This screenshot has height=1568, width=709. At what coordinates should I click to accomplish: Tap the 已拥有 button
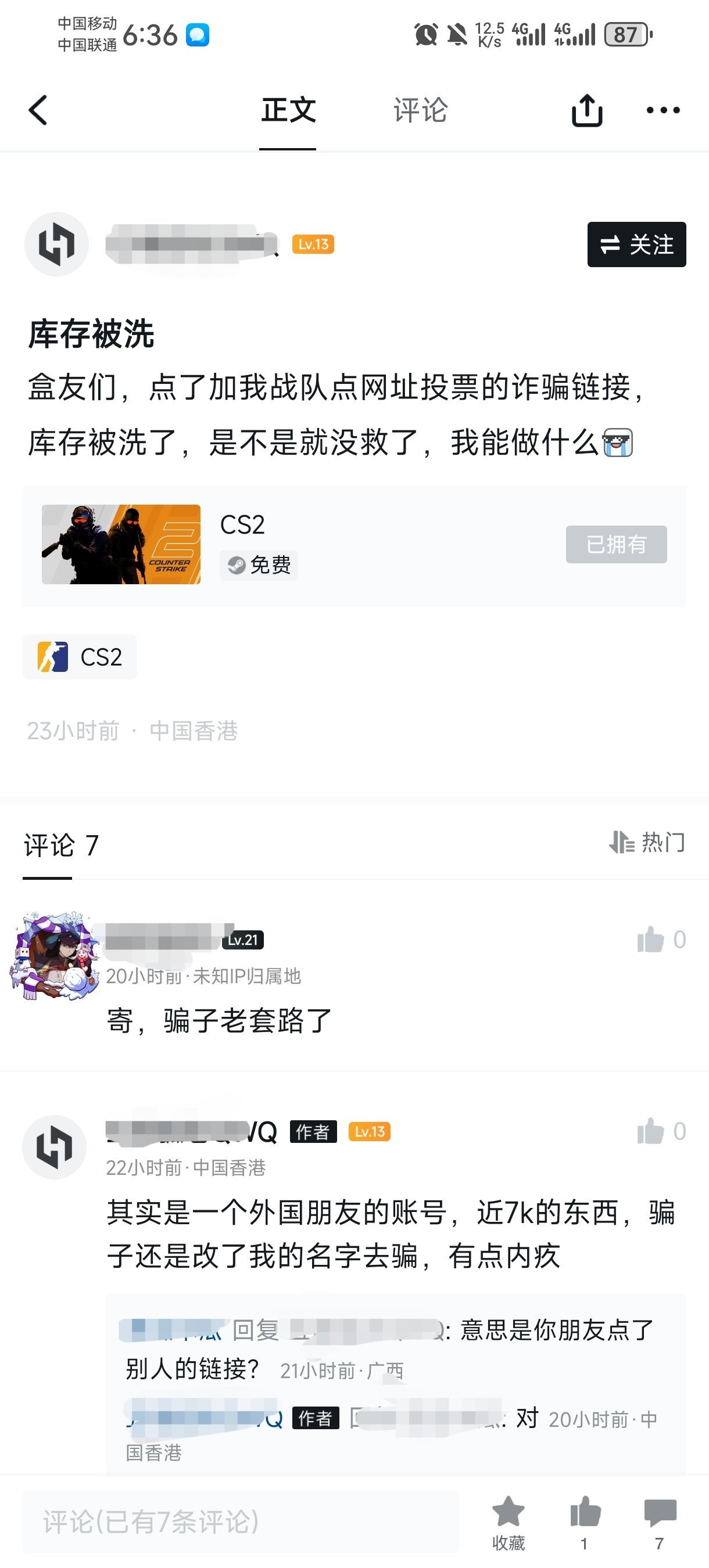(x=616, y=544)
